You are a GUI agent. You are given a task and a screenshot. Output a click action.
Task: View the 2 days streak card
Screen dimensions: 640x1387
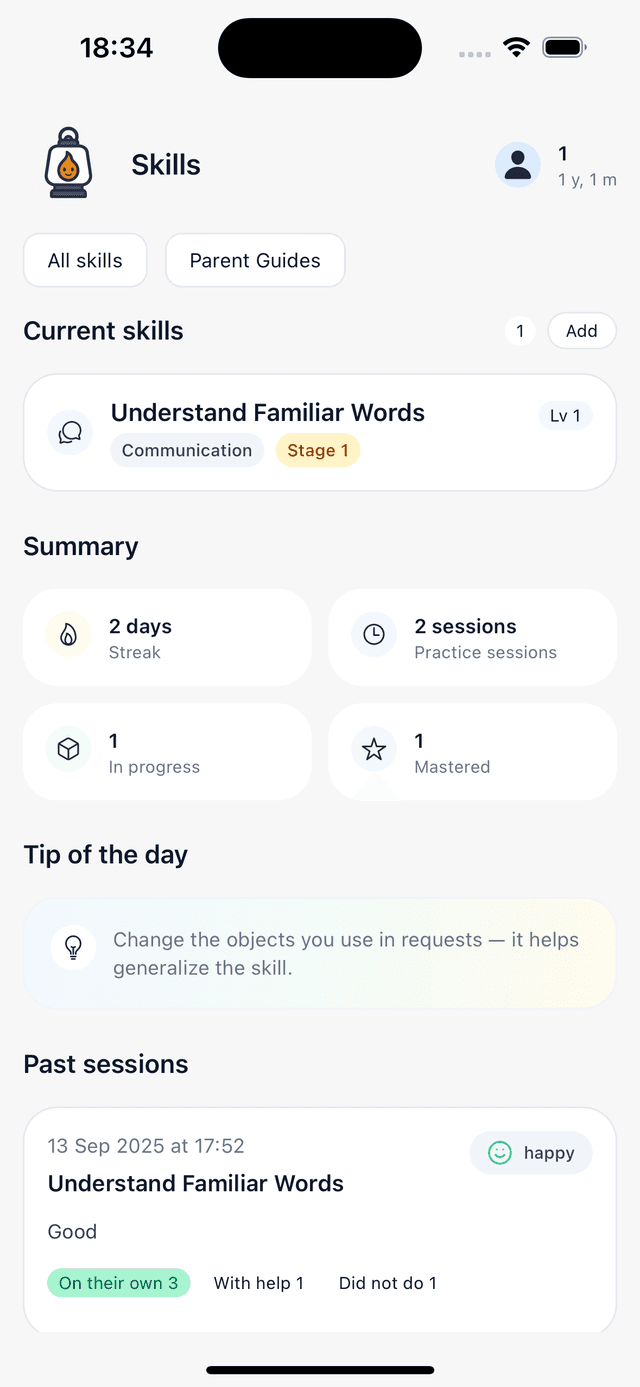pyautogui.click(x=167, y=638)
